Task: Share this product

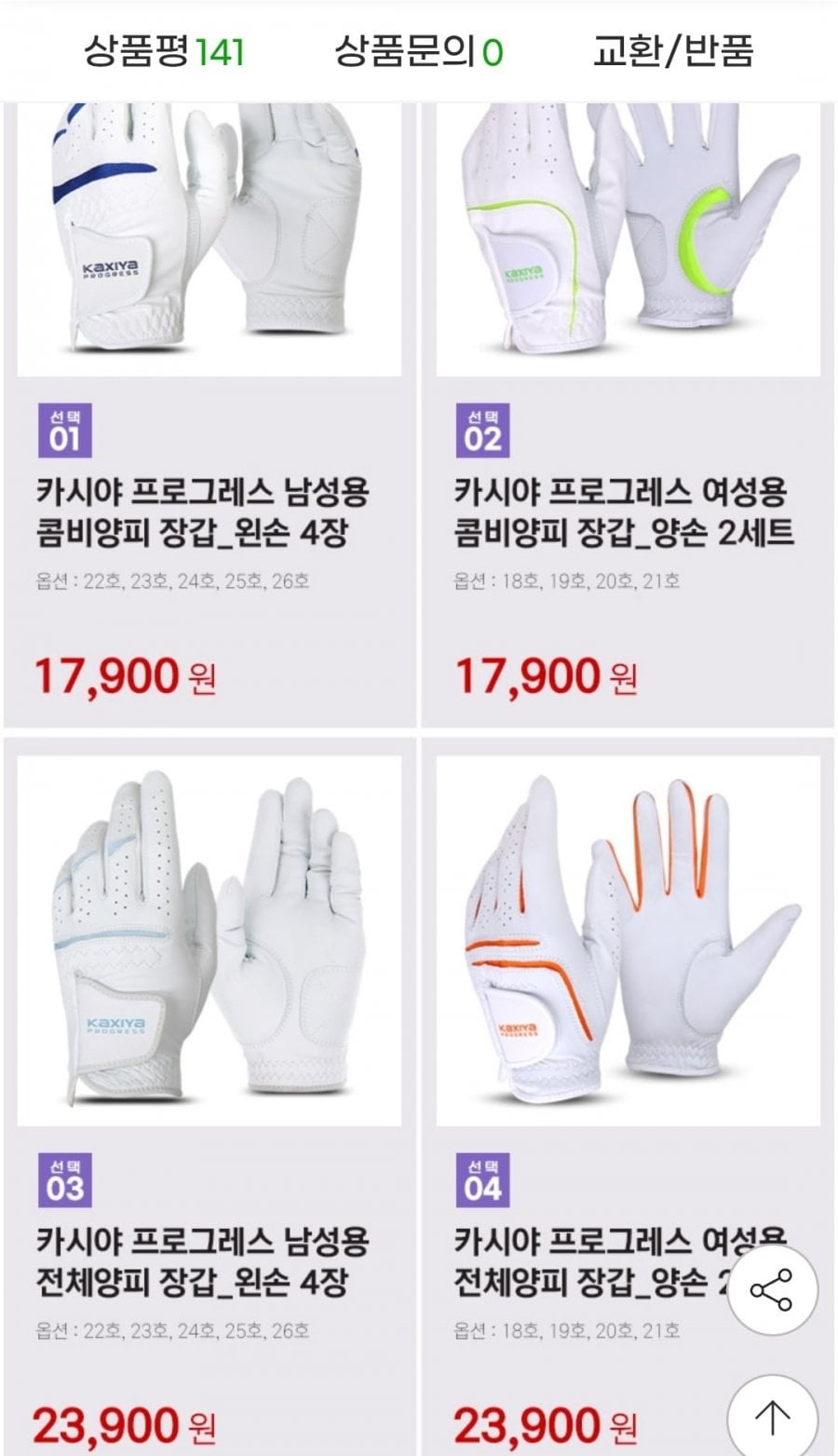Action: coord(771,1290)
